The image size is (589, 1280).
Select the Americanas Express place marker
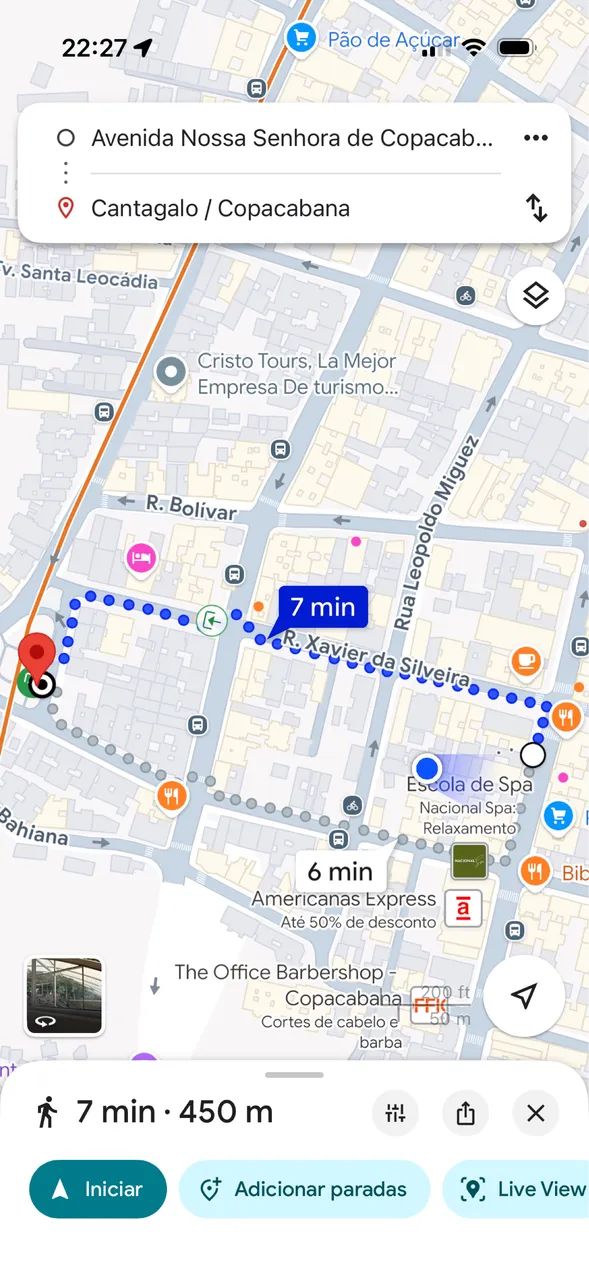tap(462, 909)
